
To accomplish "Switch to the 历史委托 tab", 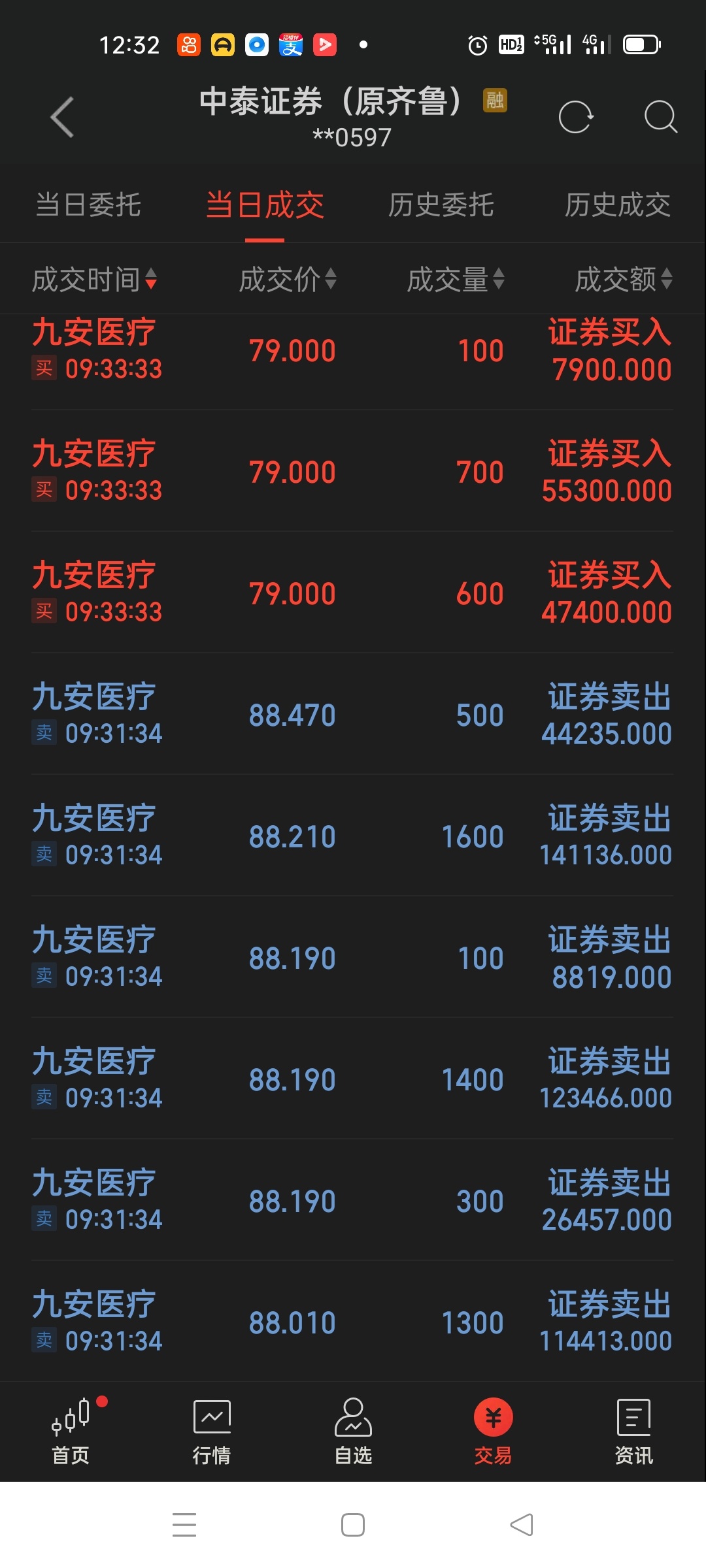I will [441, 205].
